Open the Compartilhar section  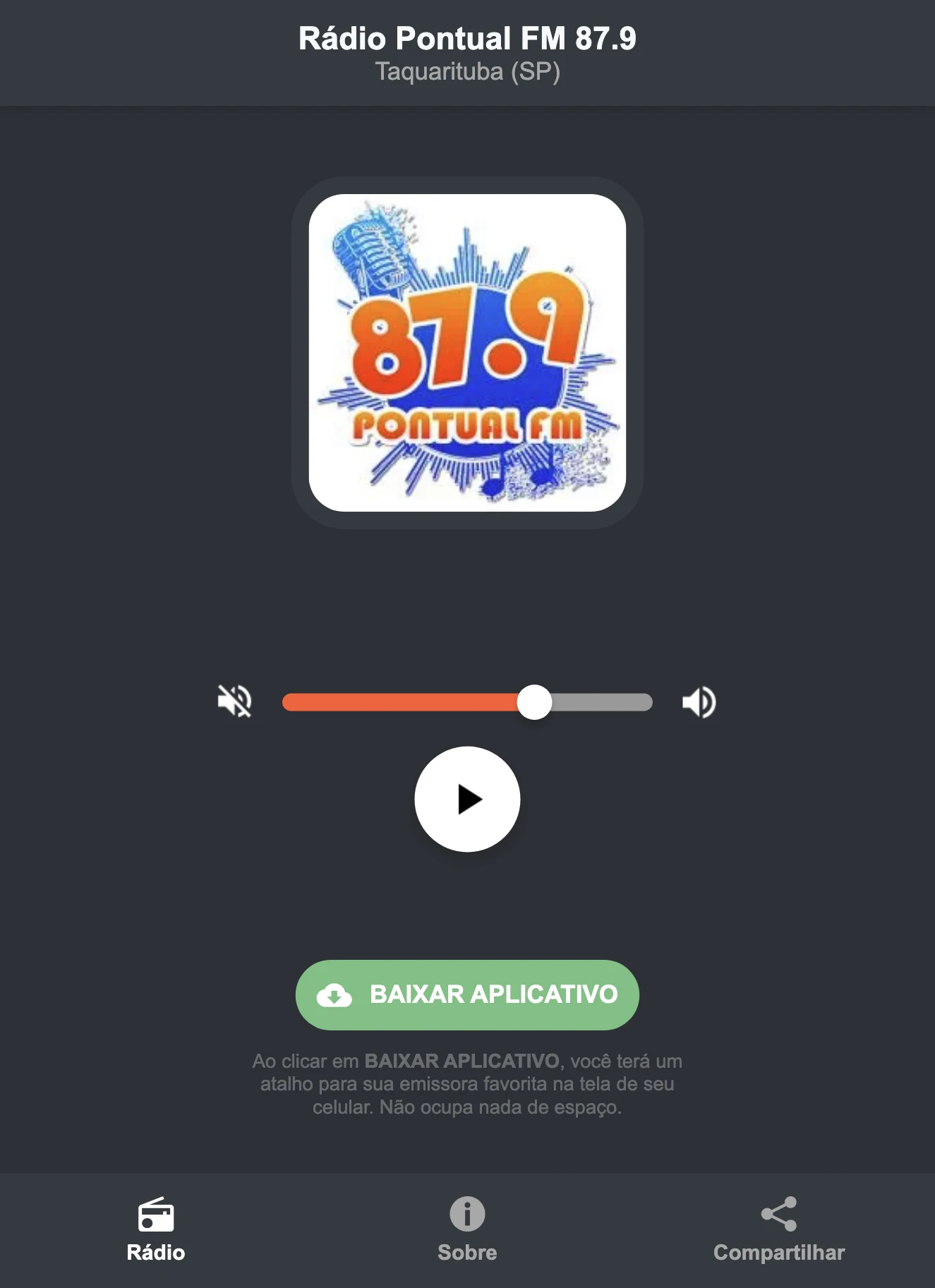(x=778, y=1231)
